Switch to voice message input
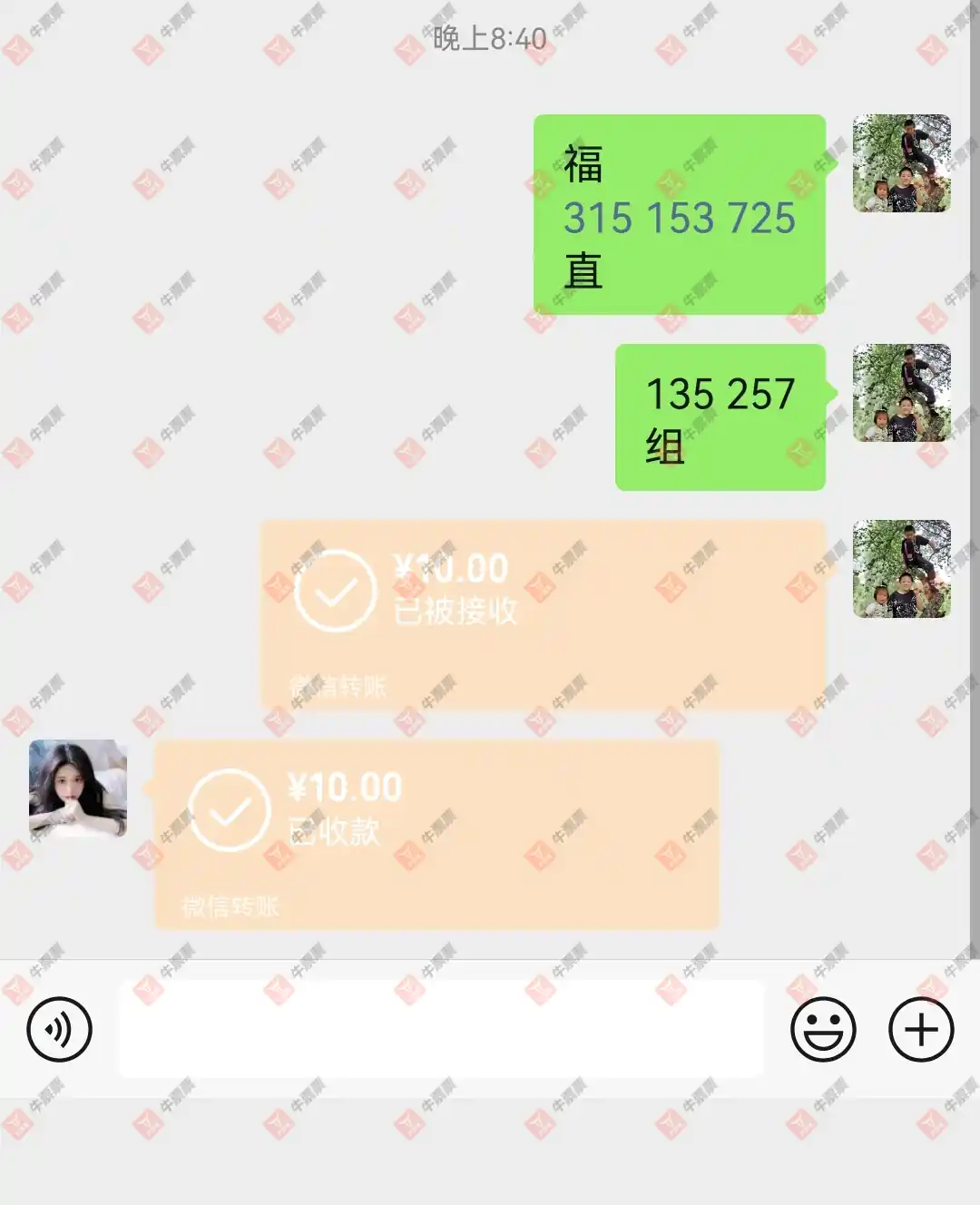Image resolution: width=980 pixels, height=1205 pixels. click(60, 1029)
